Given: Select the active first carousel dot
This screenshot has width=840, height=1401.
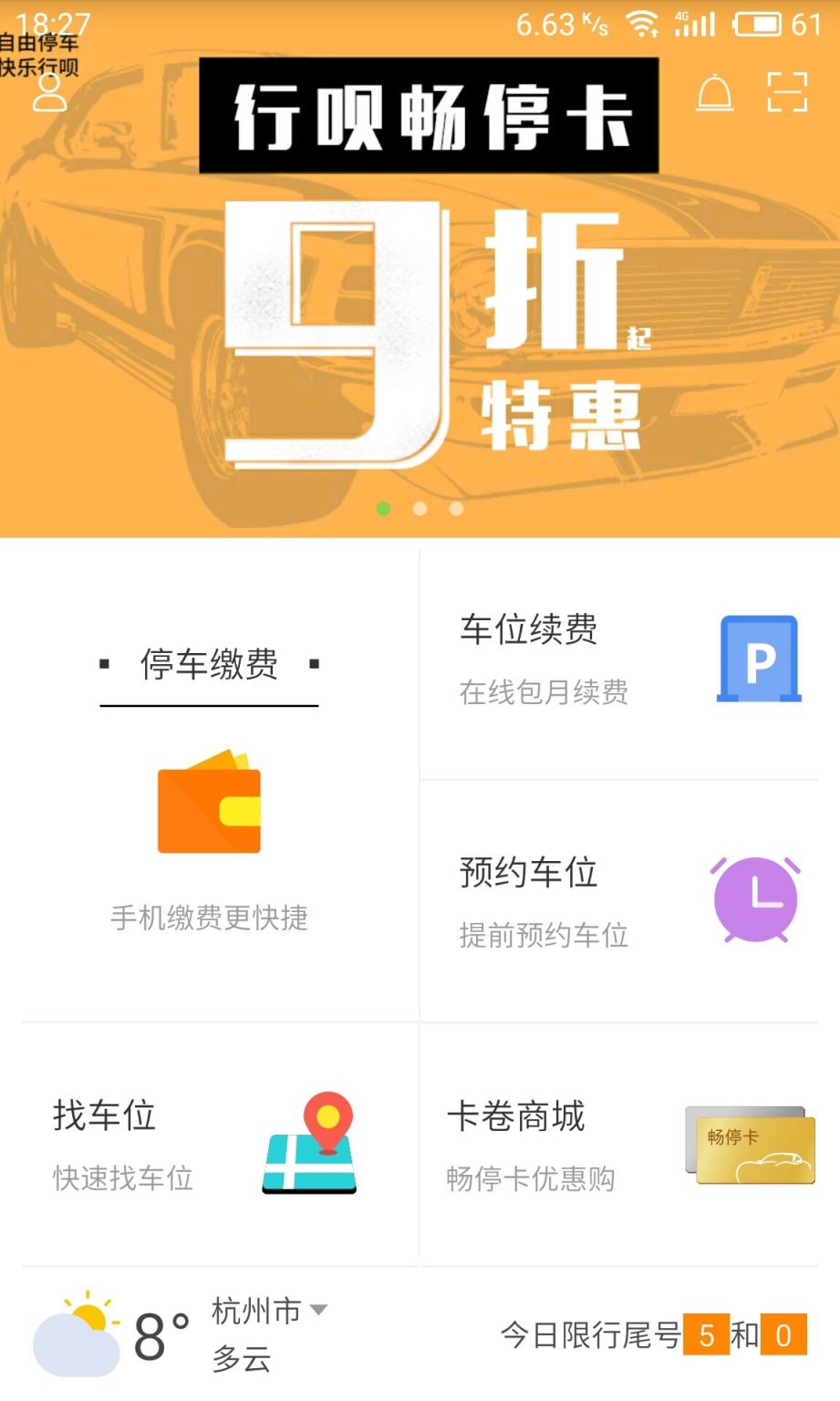Looking at the screenshot, I should [382, 509].
